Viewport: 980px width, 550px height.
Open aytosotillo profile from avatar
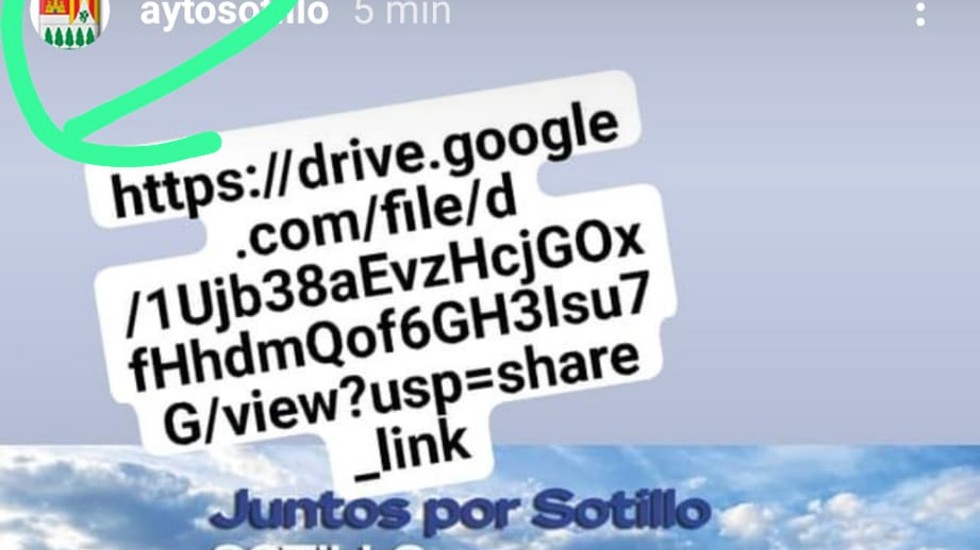pyautogui.click(x=69, y=18)
